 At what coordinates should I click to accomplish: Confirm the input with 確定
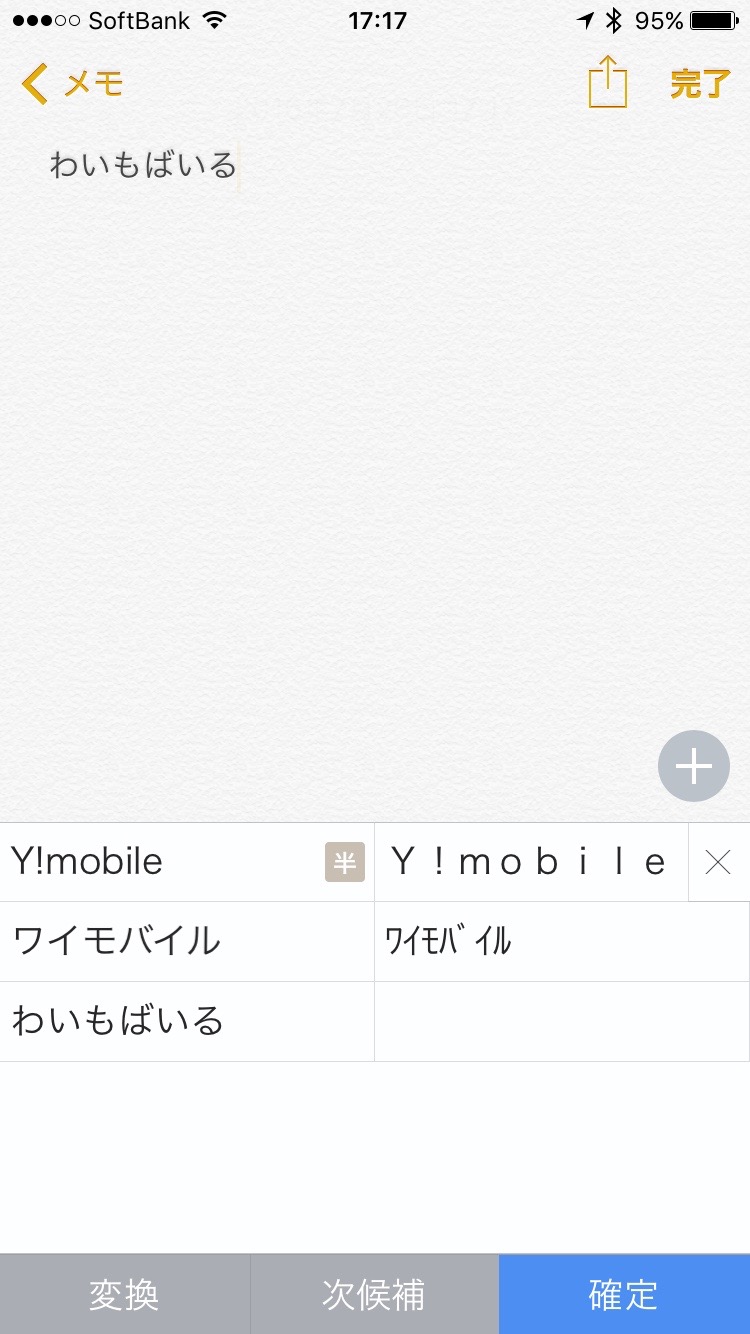coord(624,1294)
